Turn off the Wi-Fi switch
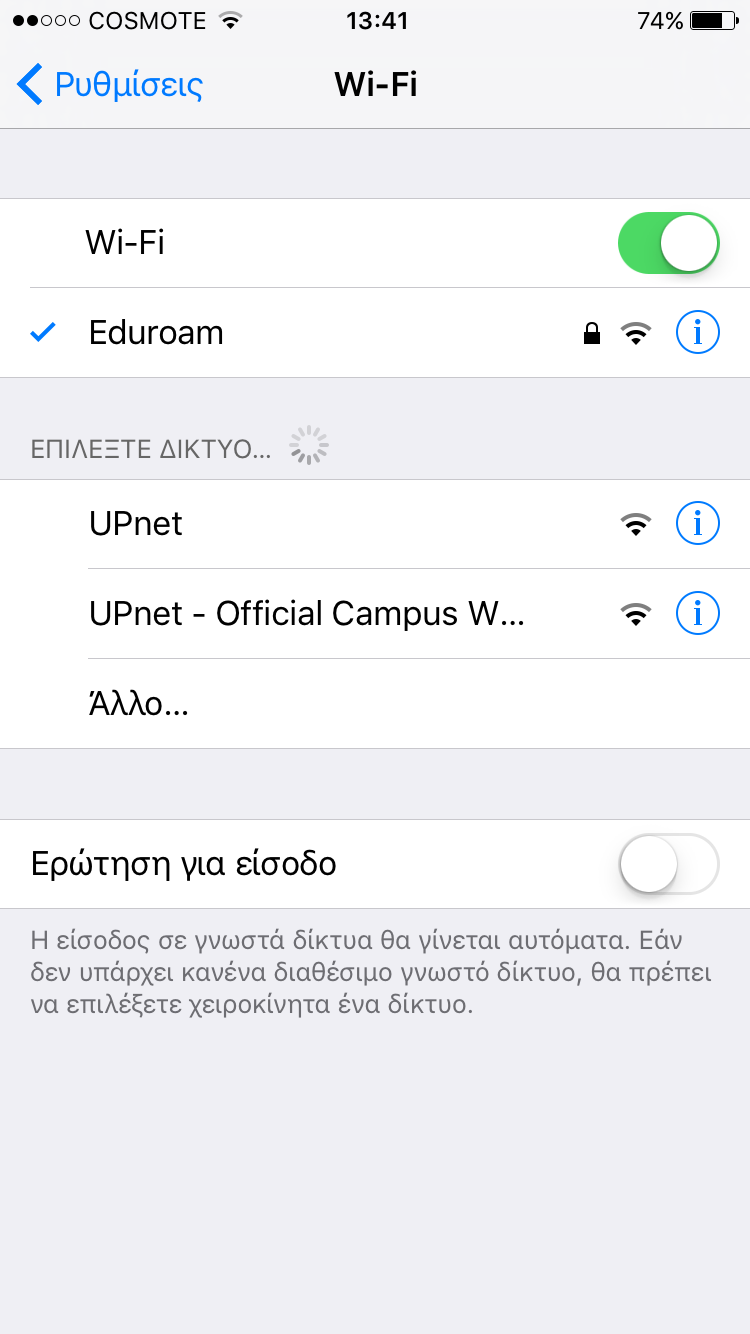750x1334 pixels. coord(669,243)
